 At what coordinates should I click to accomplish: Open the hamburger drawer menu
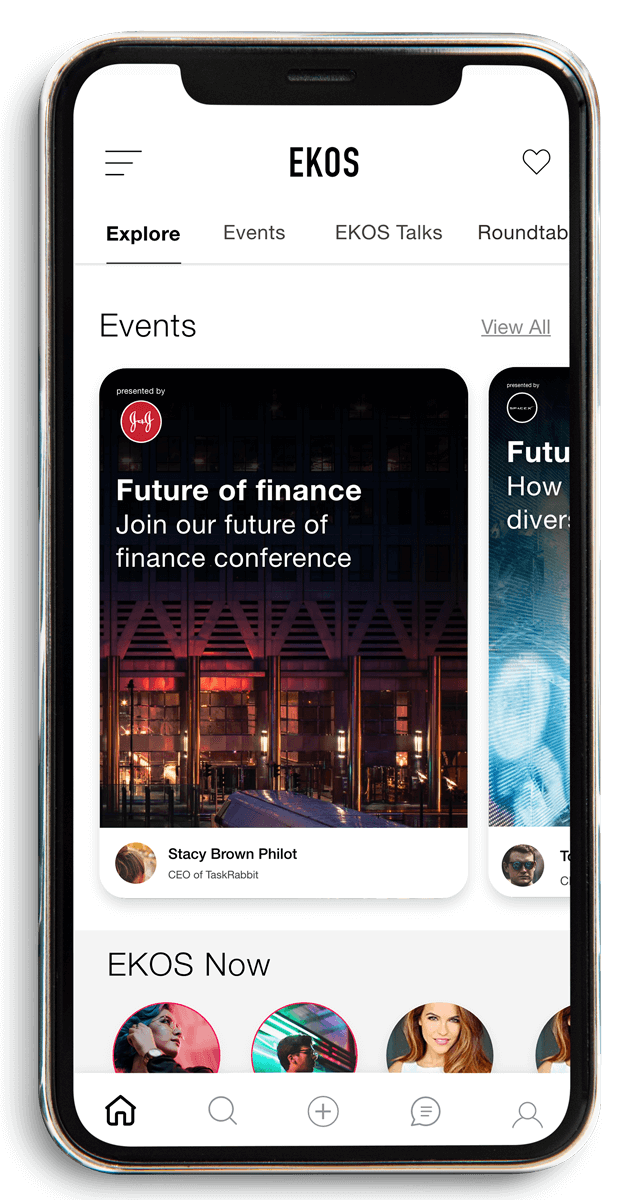[x=123, y=163]
